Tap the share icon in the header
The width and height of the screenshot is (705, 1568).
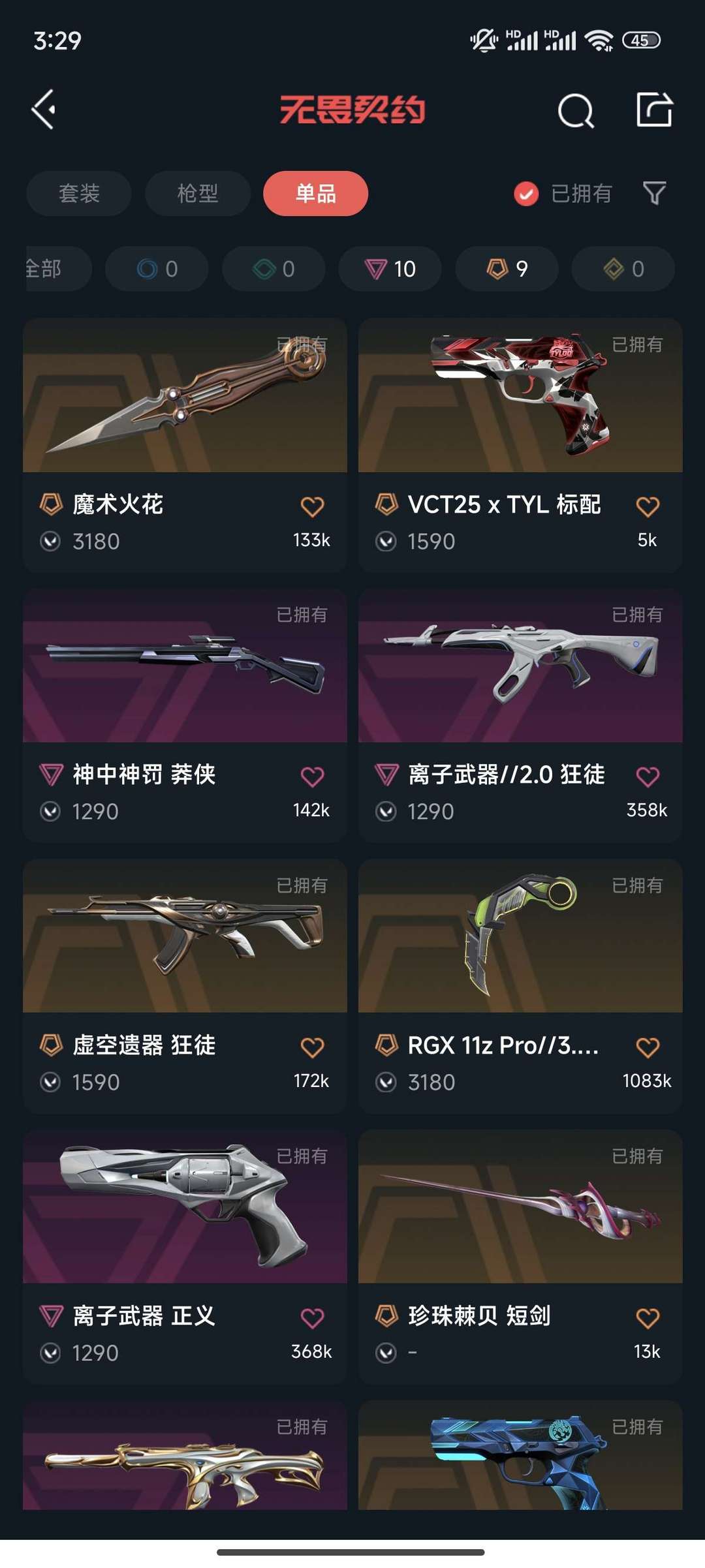coord(654,109)
